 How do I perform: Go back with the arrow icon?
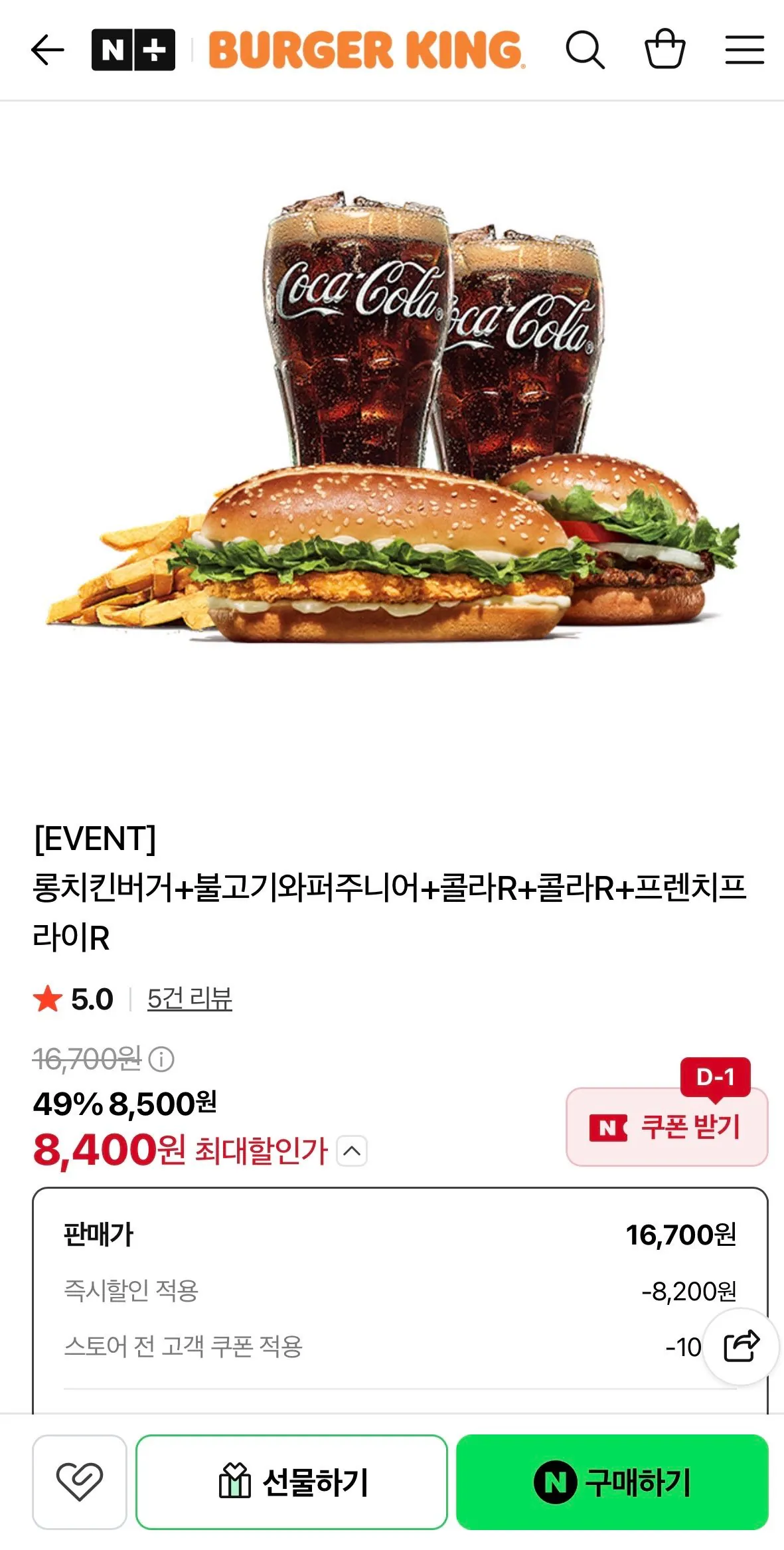48,50
